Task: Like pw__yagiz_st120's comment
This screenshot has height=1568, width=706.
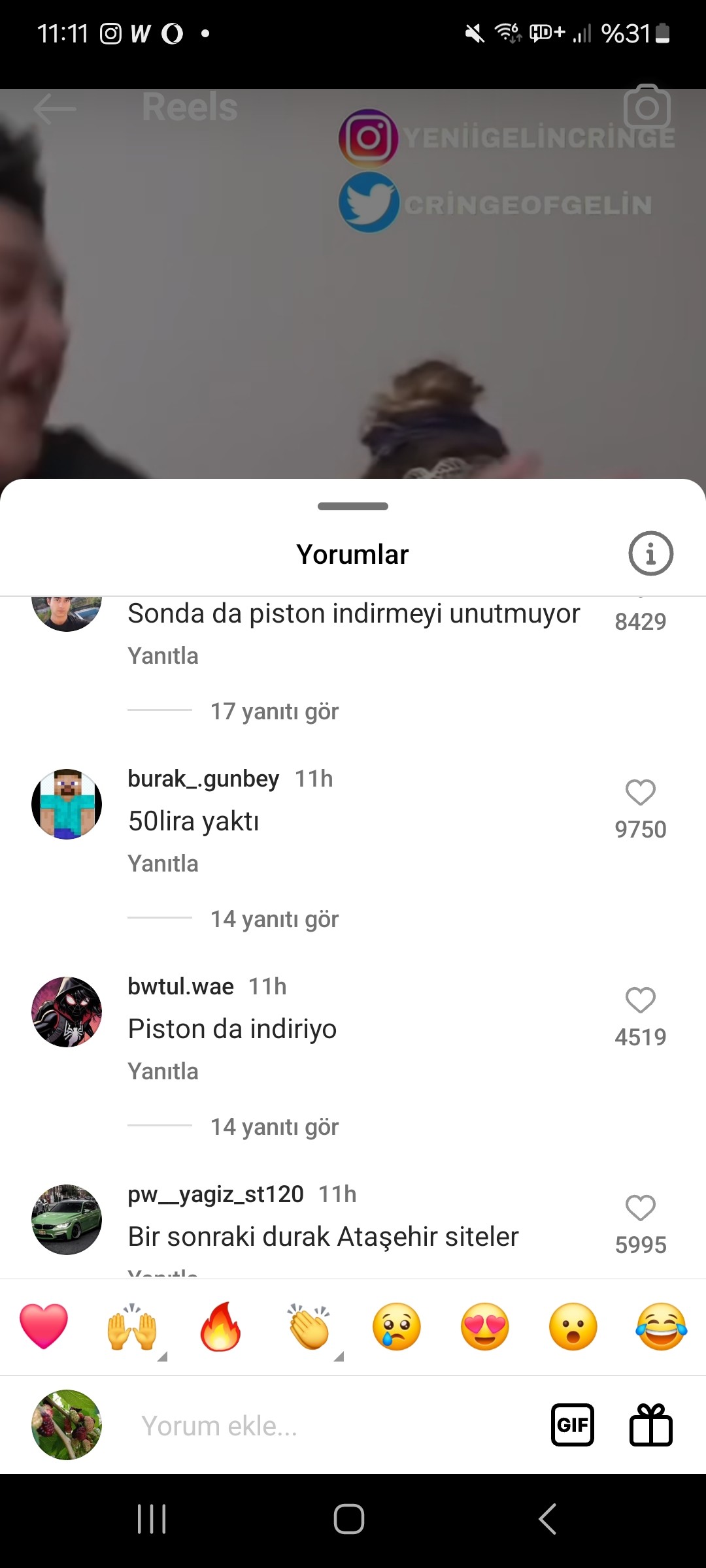Action: click(x=640, y=1208)
